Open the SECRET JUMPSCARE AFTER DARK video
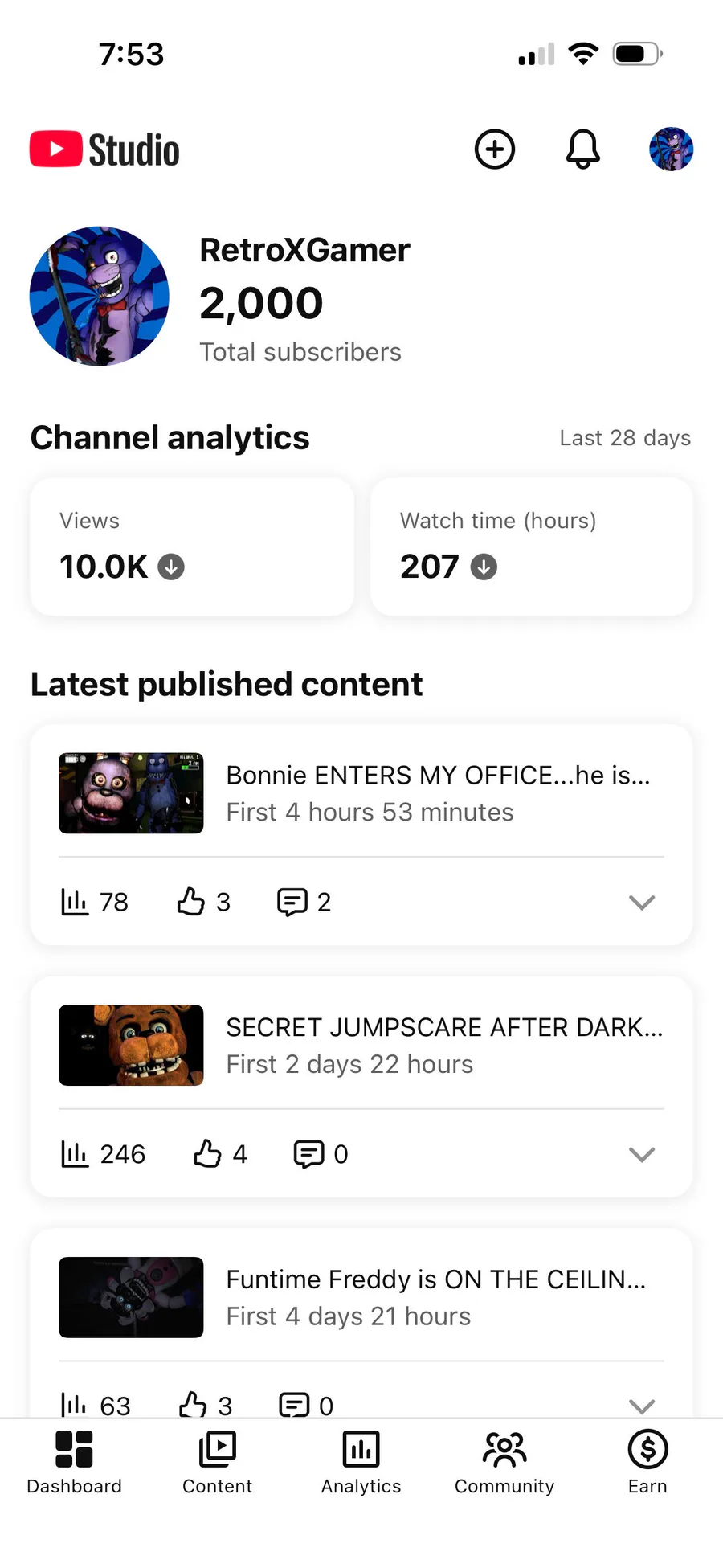Screen dimensions: 723x1568 point(443,1045)
